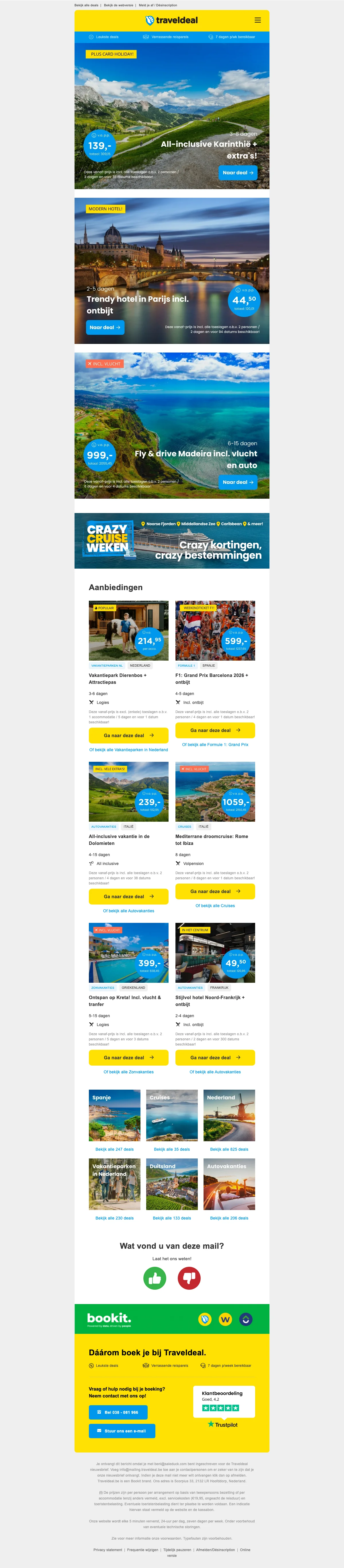View all Formule 1: Grand Prix deals

[215, 744]
